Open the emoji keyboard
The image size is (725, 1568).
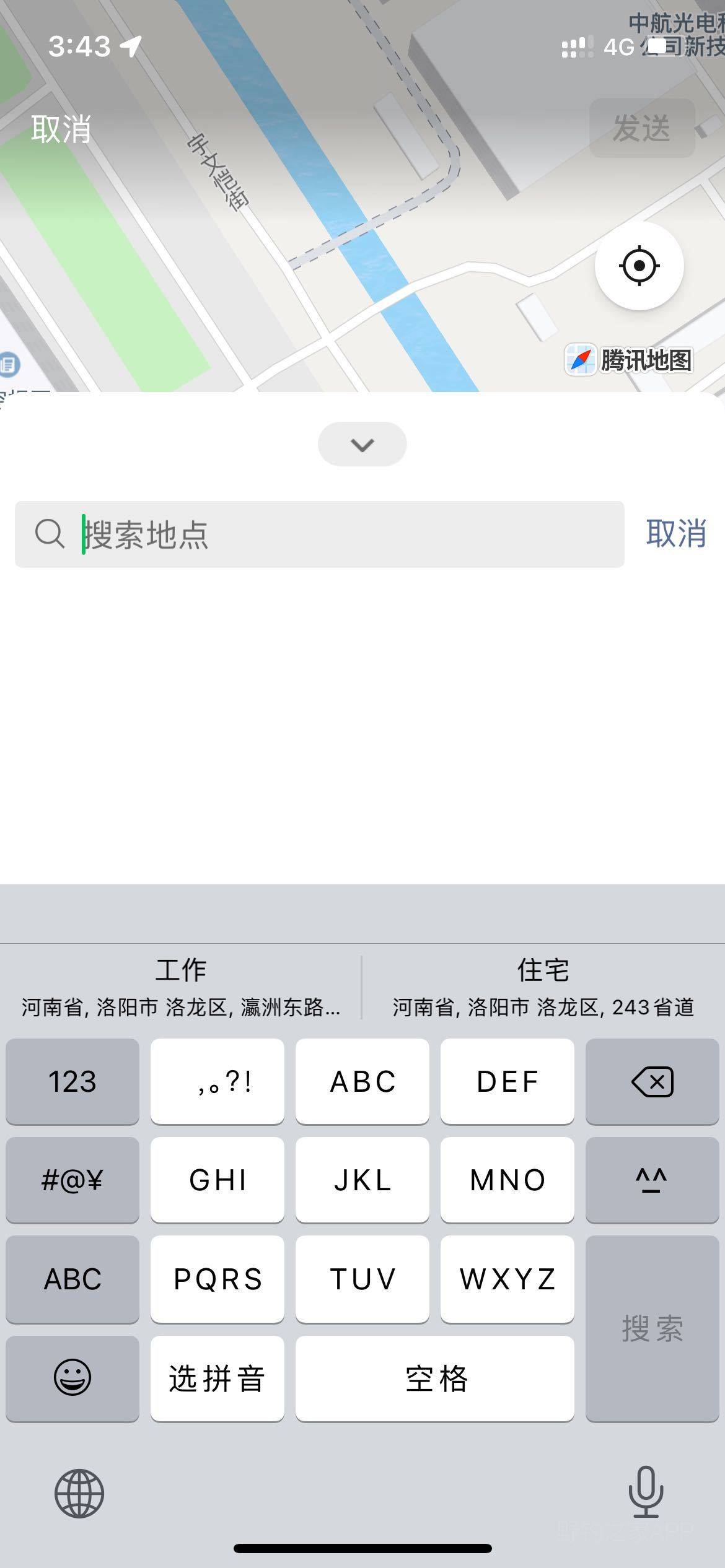(x=72, y=1378)
